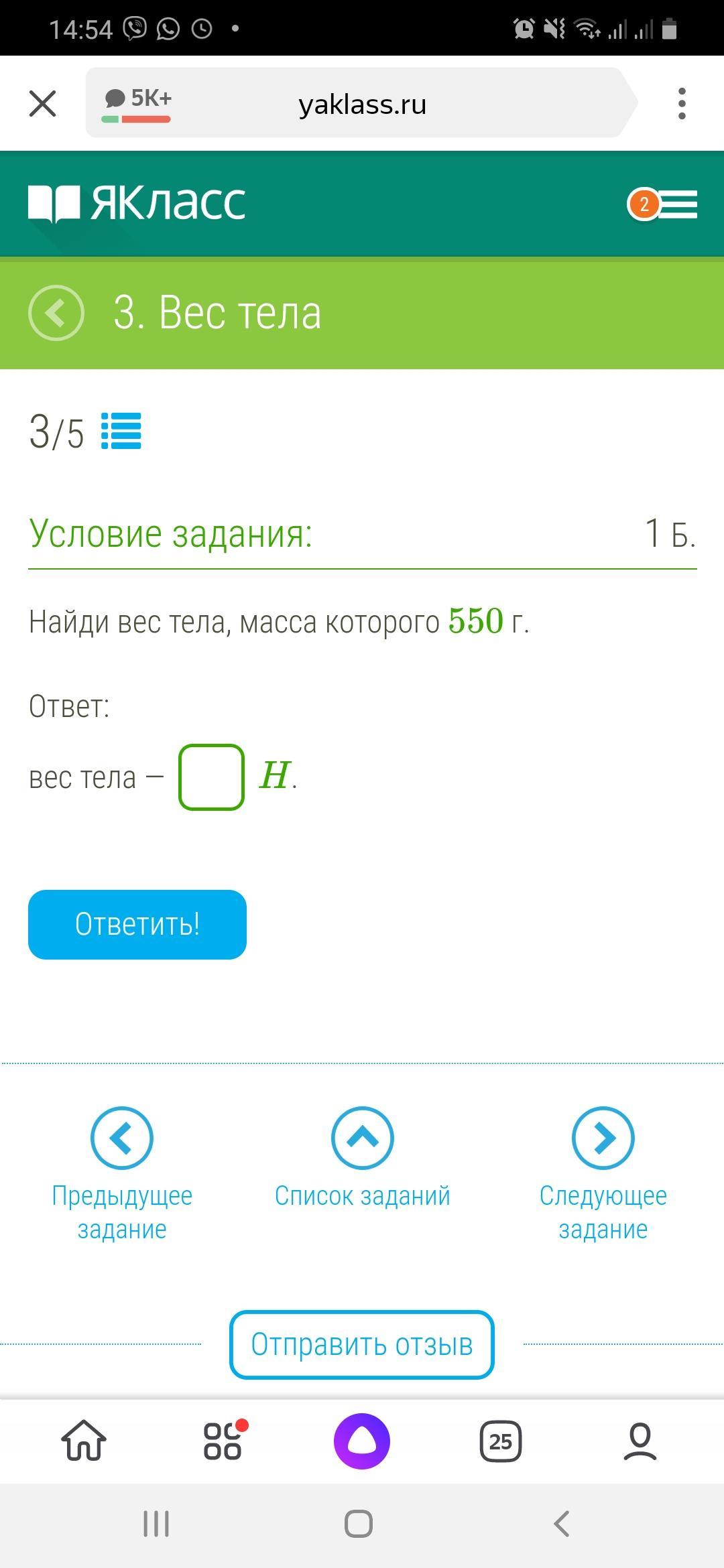Open browser home tab
The image size is (724, 1568).
pos(84,1441)
